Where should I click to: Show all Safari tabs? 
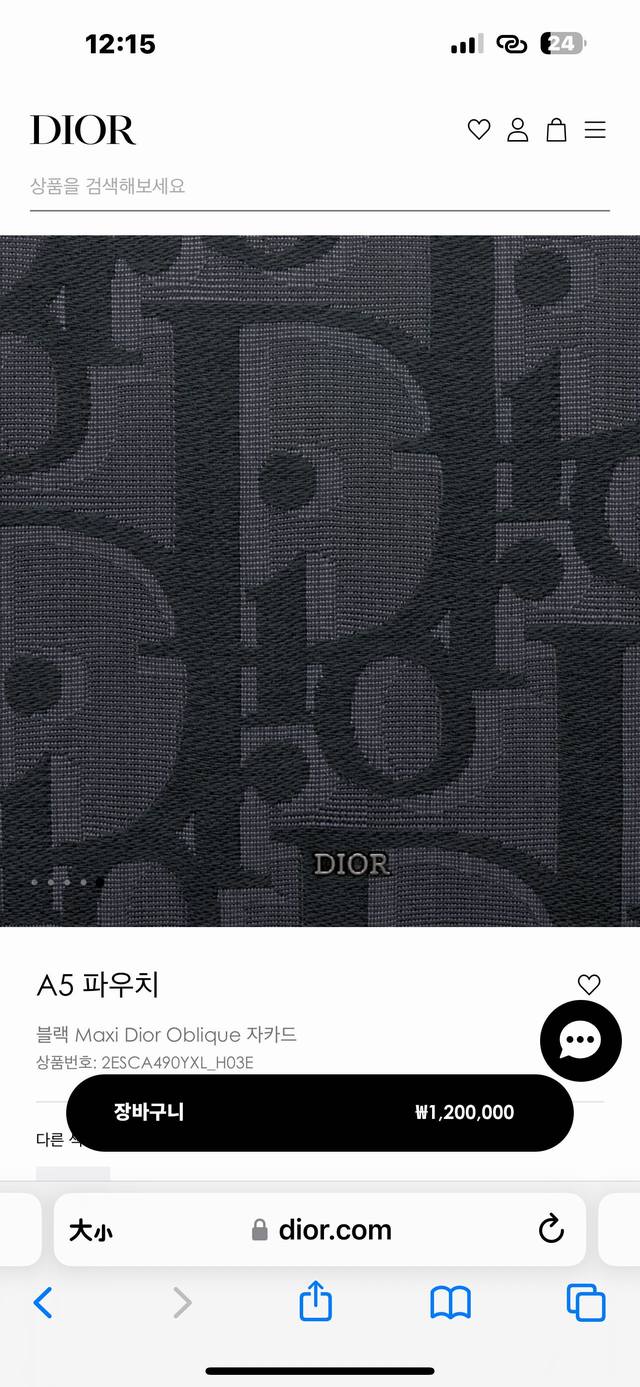point(586,1302)
